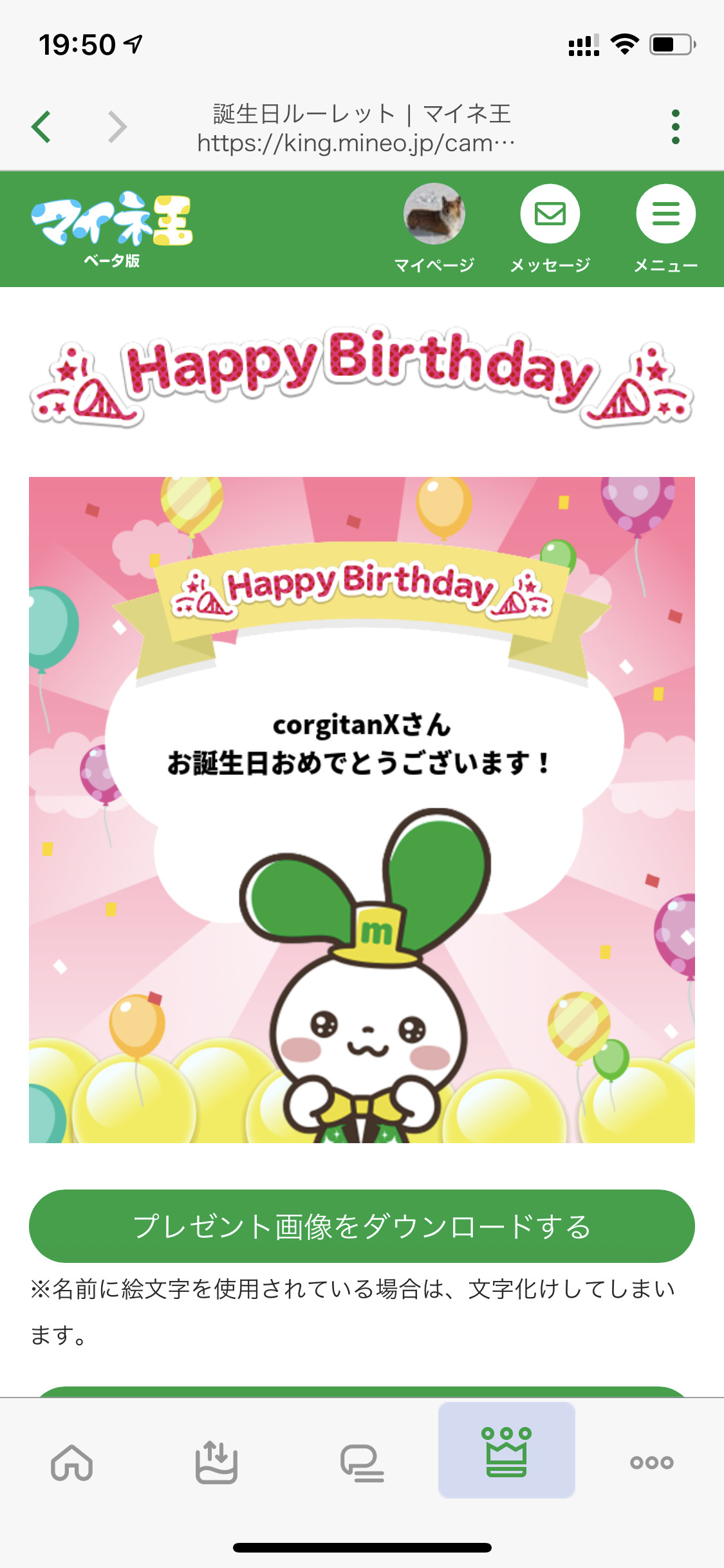Switch to the home tab
This screenshot has width=724, height=1568.
pyautogui.click(x=72, y=1462)
